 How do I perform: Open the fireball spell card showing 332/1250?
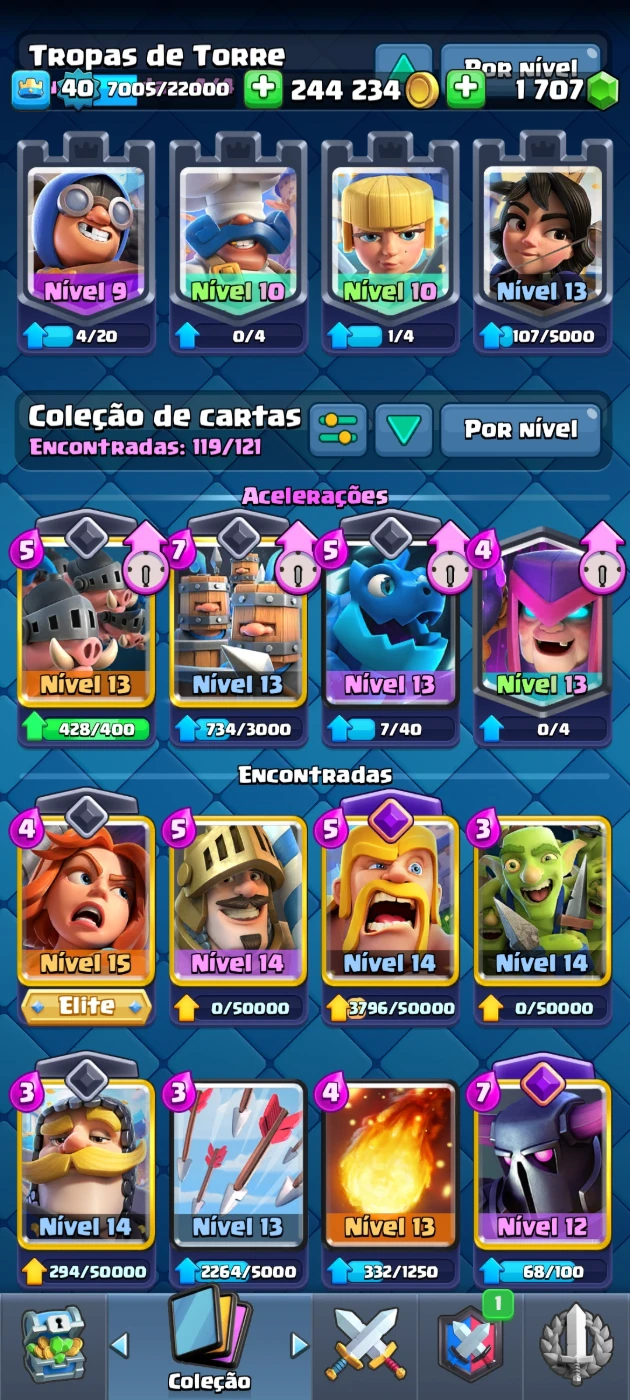390,1165
